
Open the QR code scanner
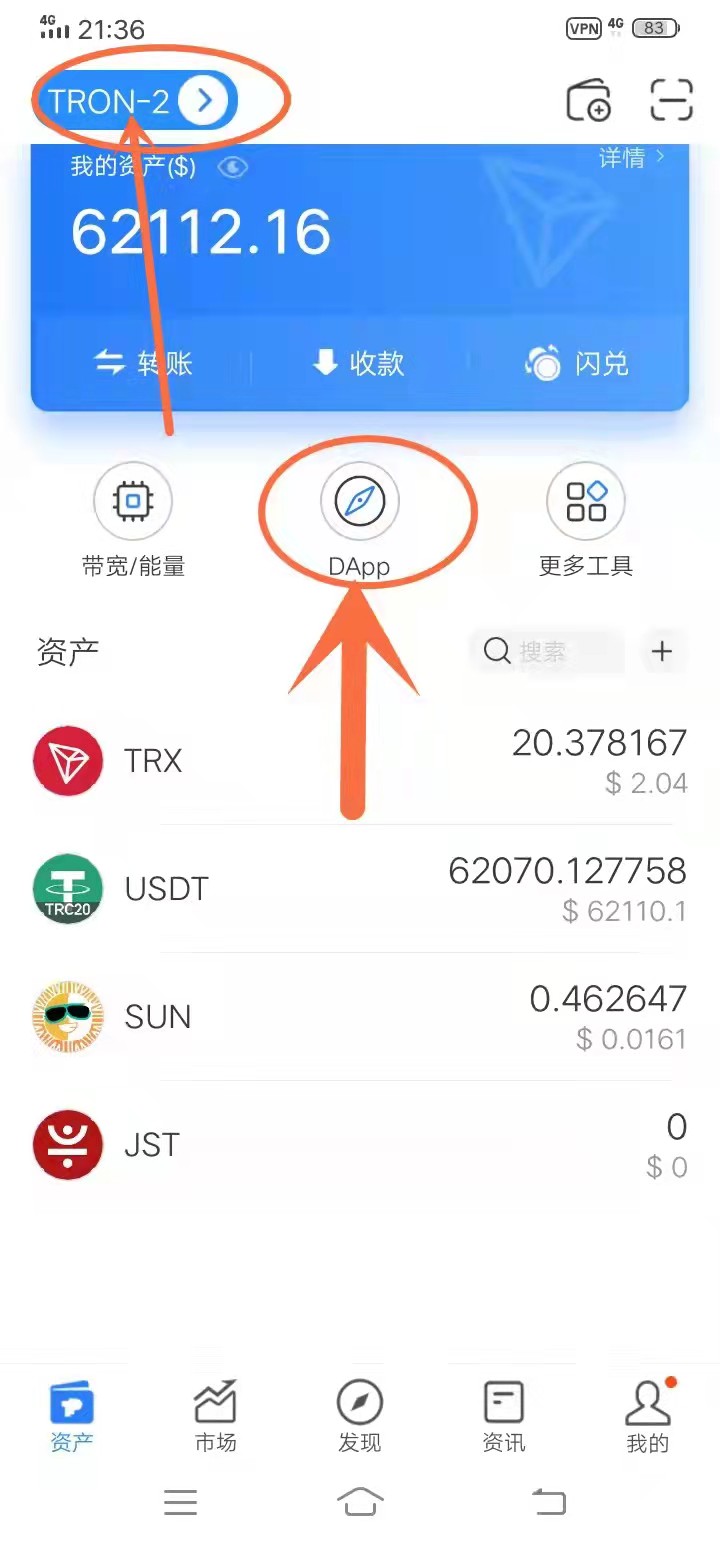click(670, 100)
